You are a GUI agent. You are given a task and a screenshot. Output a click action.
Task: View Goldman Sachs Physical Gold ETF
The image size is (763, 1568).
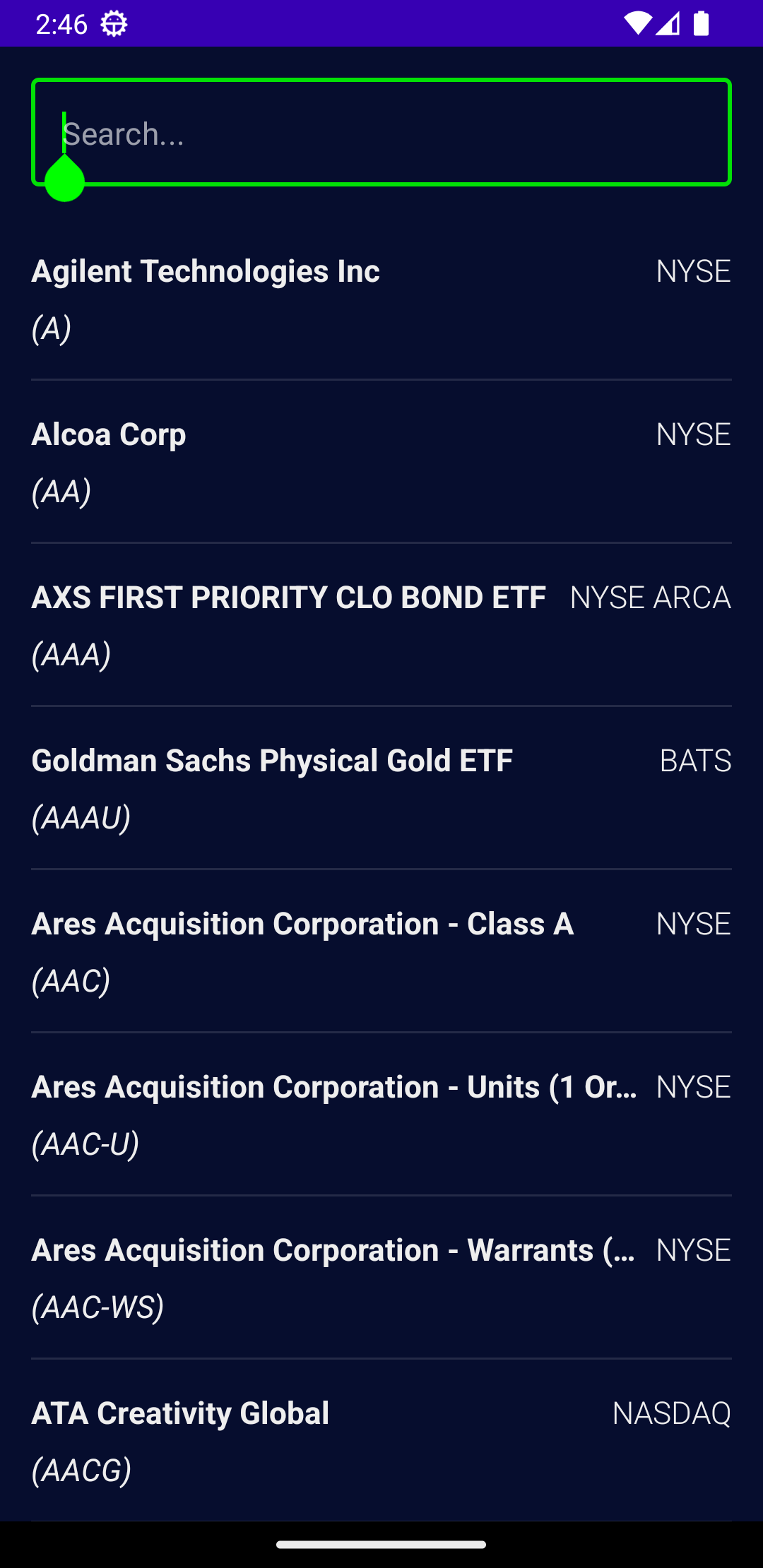click(x=381, y=789)
